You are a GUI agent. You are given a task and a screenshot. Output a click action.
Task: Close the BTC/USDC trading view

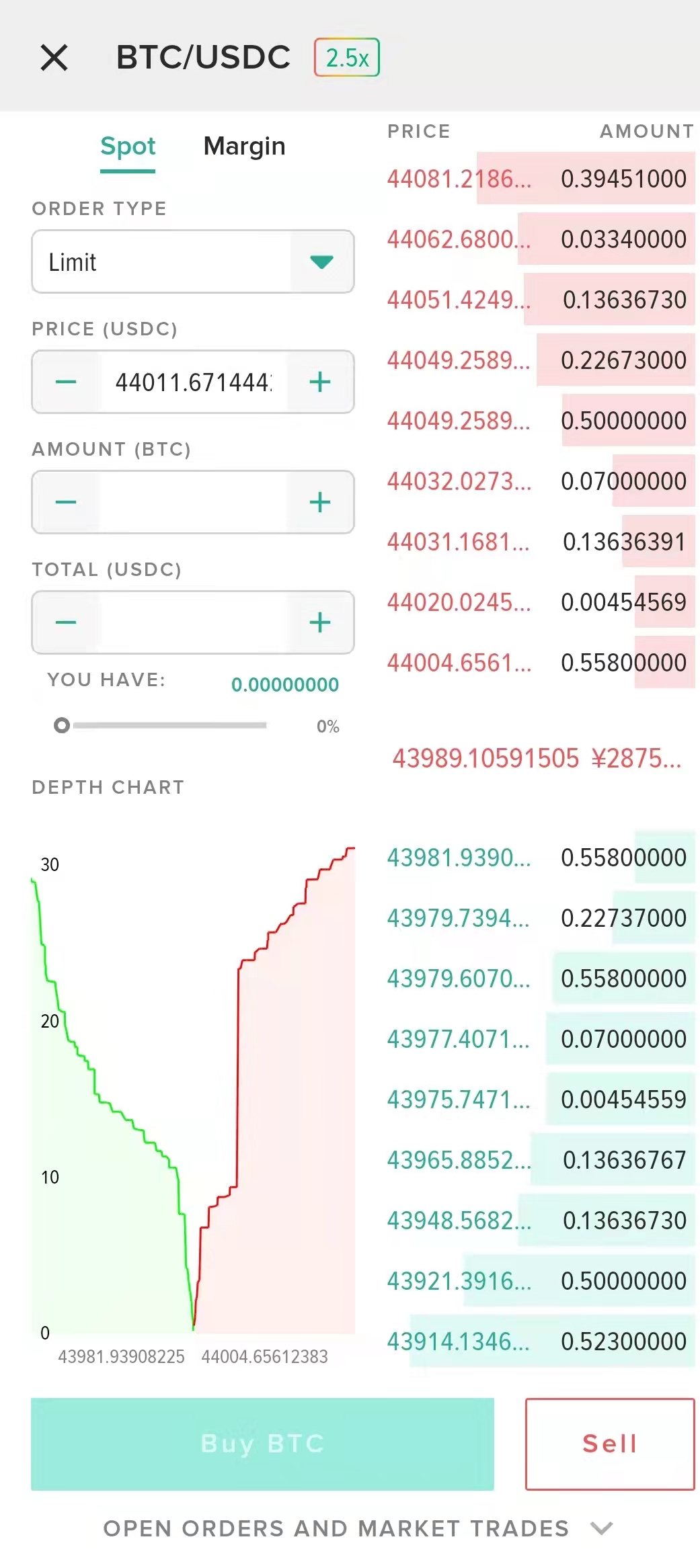pos(55,58)
